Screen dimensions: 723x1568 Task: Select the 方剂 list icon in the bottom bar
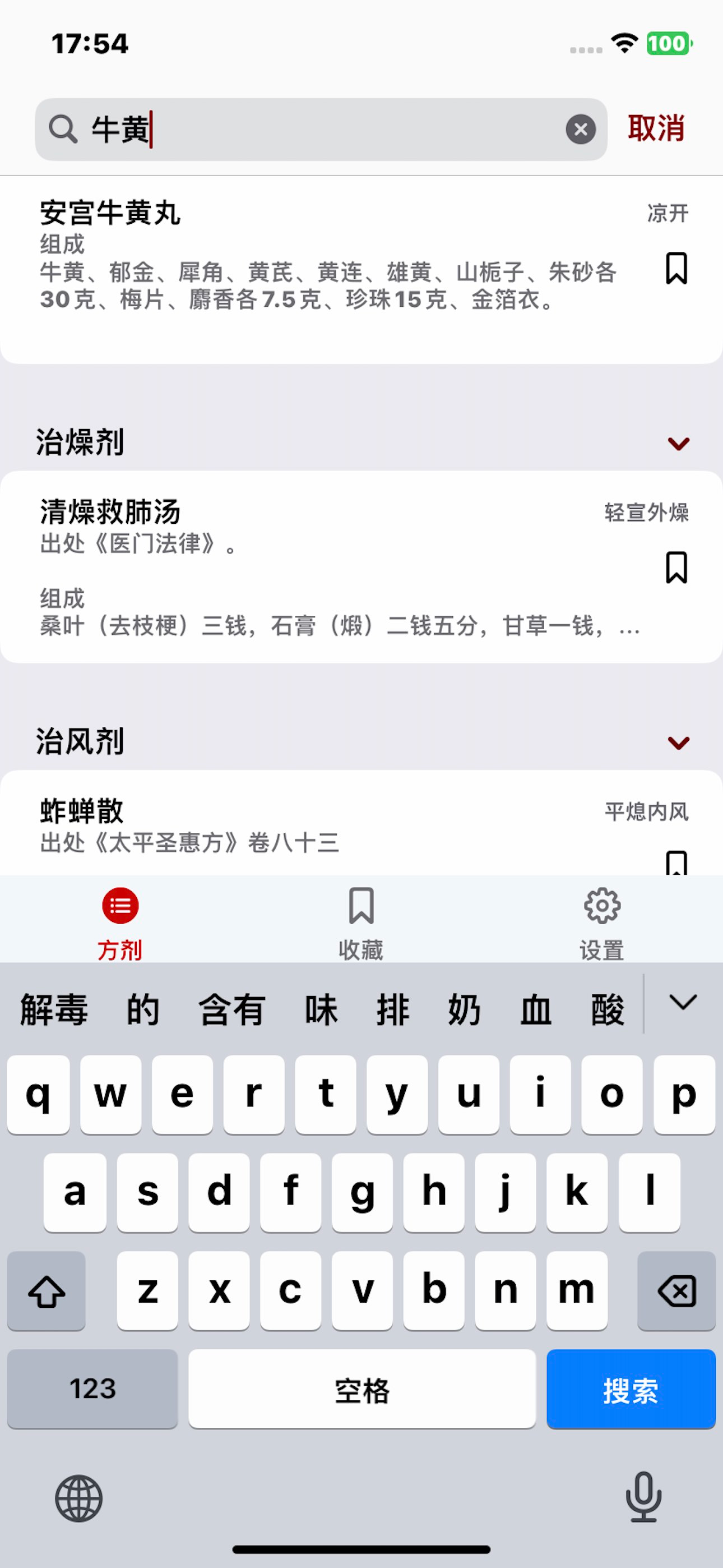[x=121, y=905]
